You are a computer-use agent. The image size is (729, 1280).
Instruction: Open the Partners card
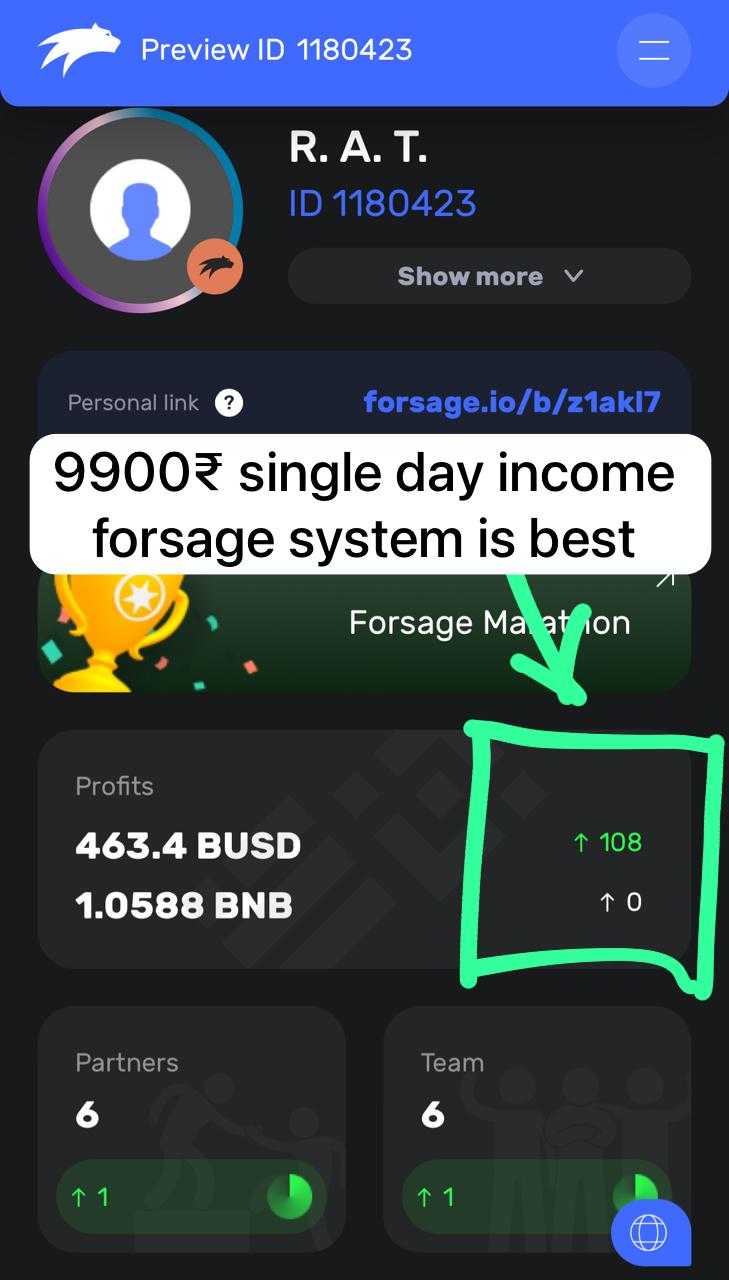pos(192,1129)
